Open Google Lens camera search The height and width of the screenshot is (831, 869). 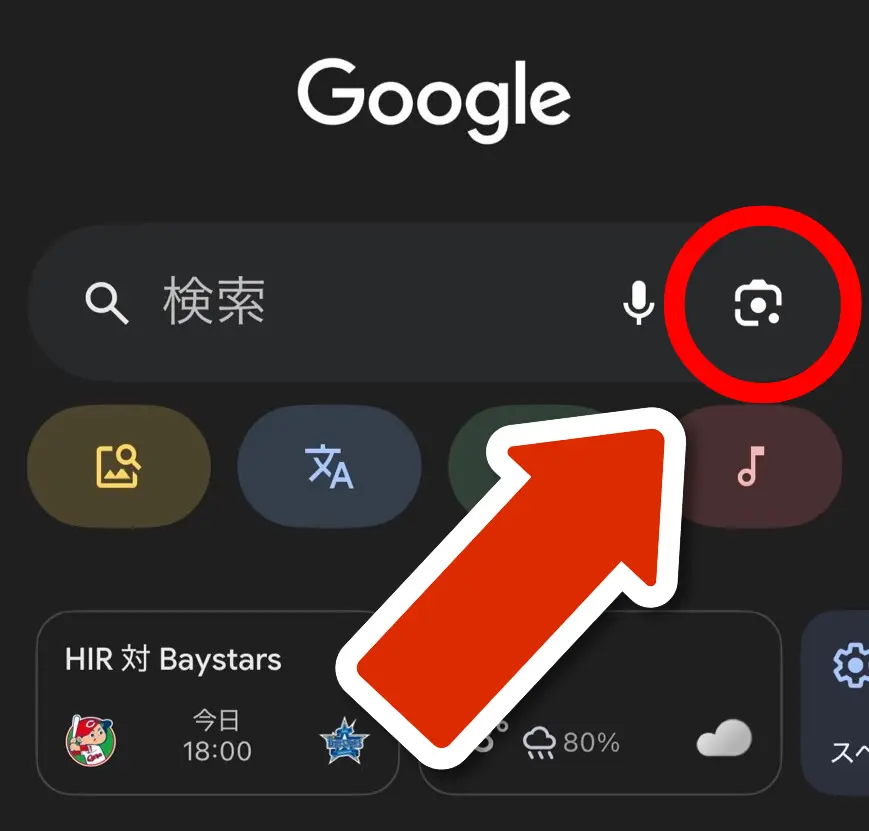tap(758, 303)
